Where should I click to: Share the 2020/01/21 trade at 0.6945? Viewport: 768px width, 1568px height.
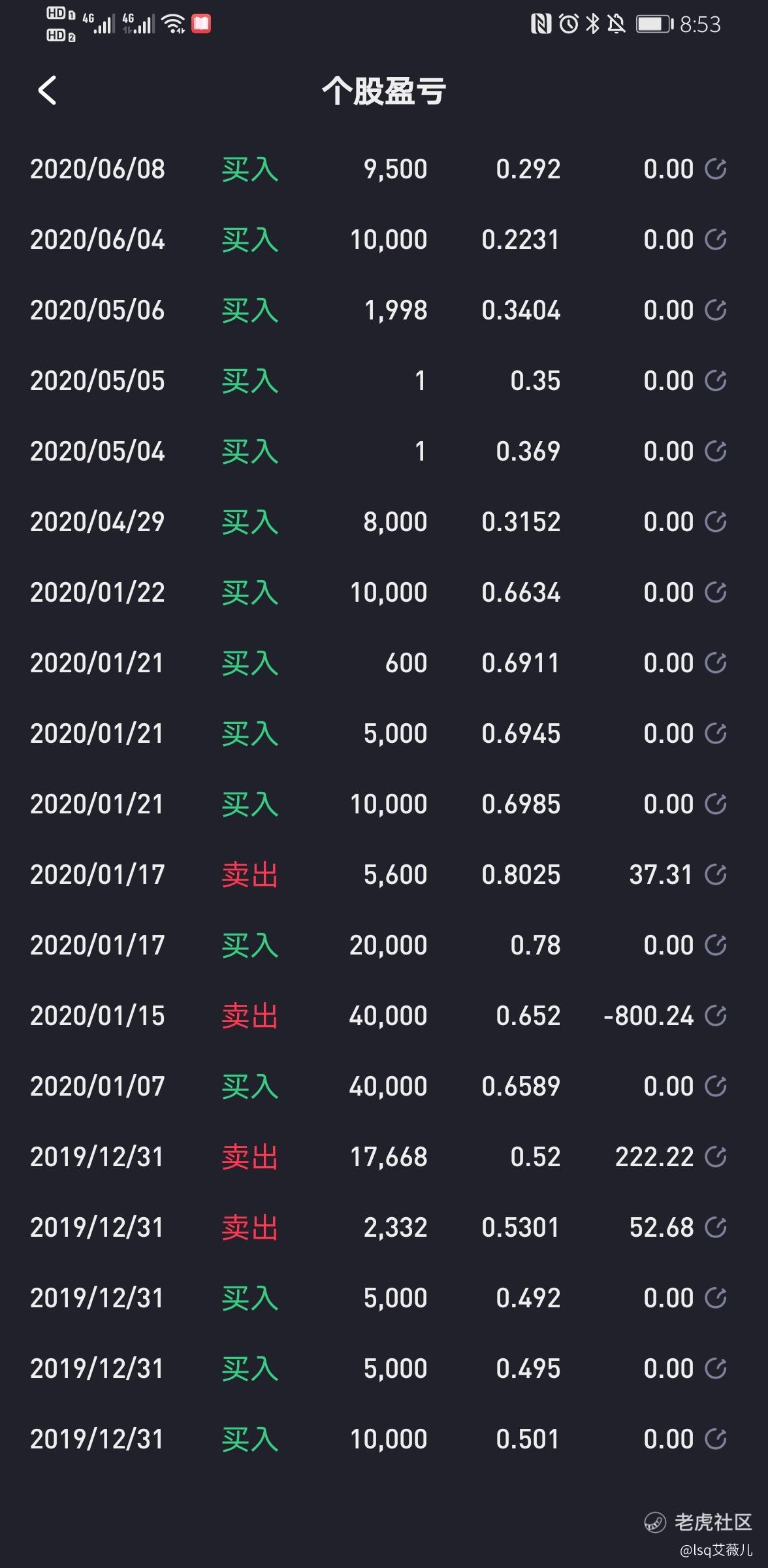click(x=716, y=733)
